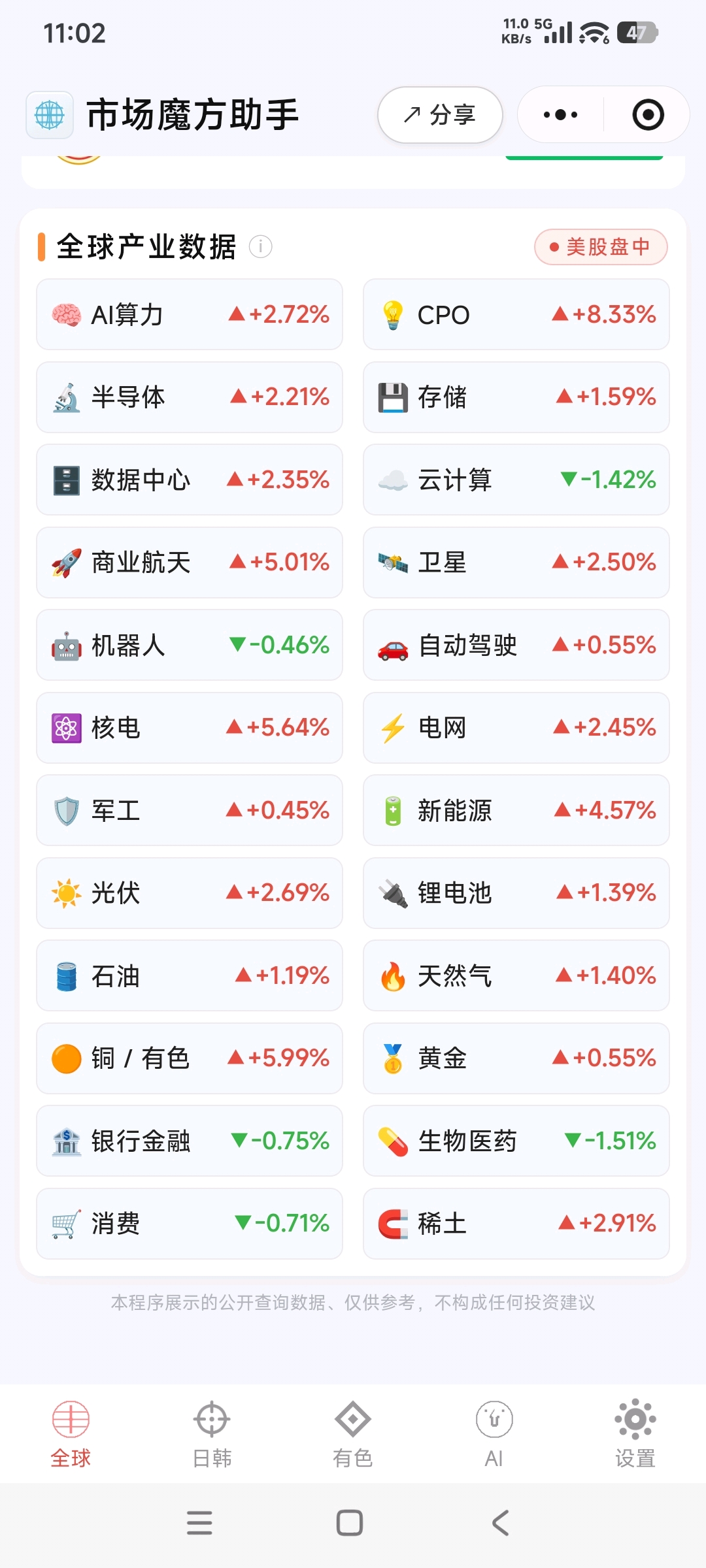Open the 铜 / 有色 sector card
The image size is (706, 1568).
click(190, 1058)
